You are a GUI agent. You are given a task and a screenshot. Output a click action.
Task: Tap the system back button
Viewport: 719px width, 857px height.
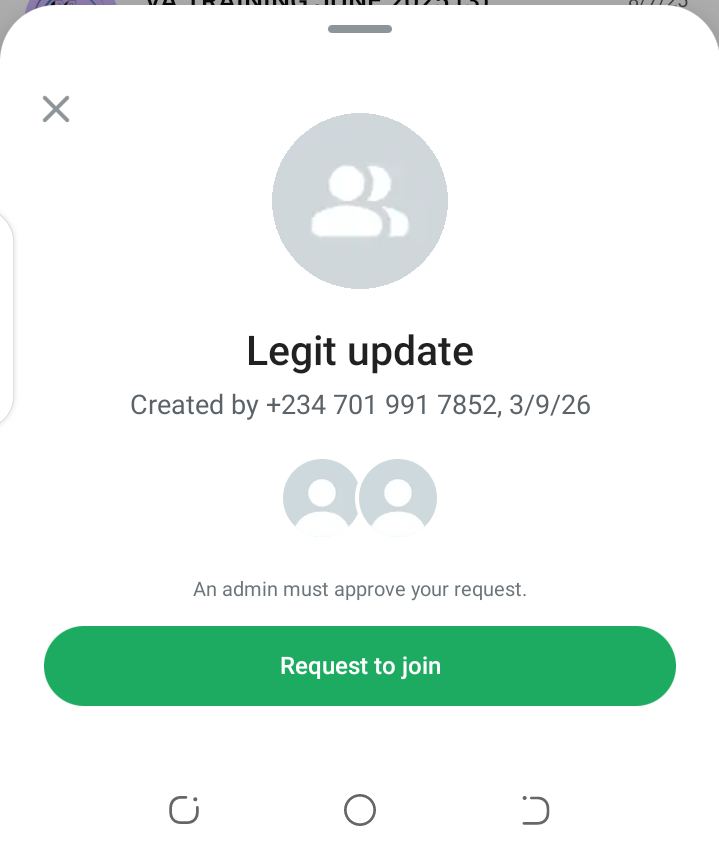(x=535, y=810)
